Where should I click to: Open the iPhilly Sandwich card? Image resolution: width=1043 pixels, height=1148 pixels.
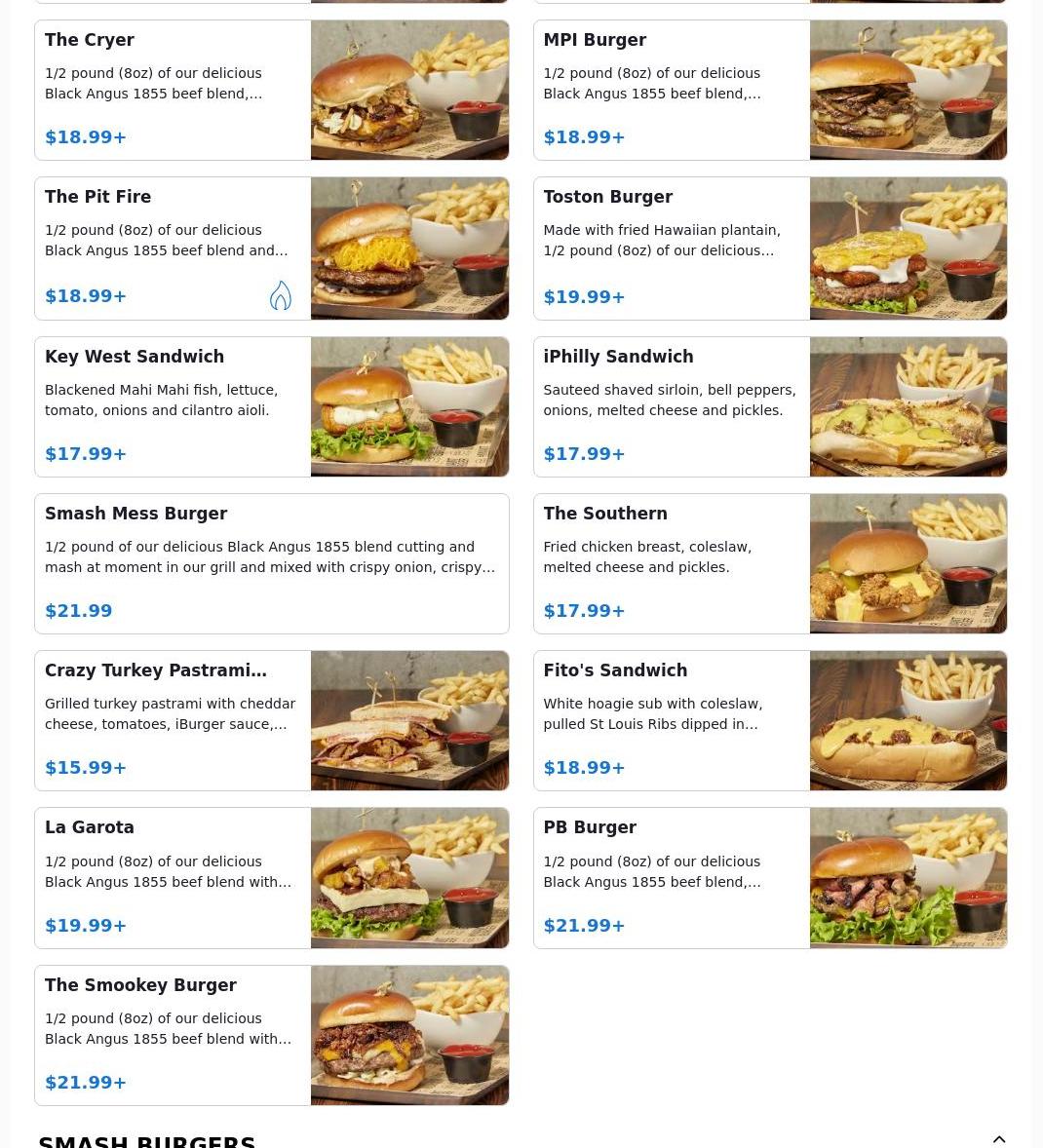point(770,407)
